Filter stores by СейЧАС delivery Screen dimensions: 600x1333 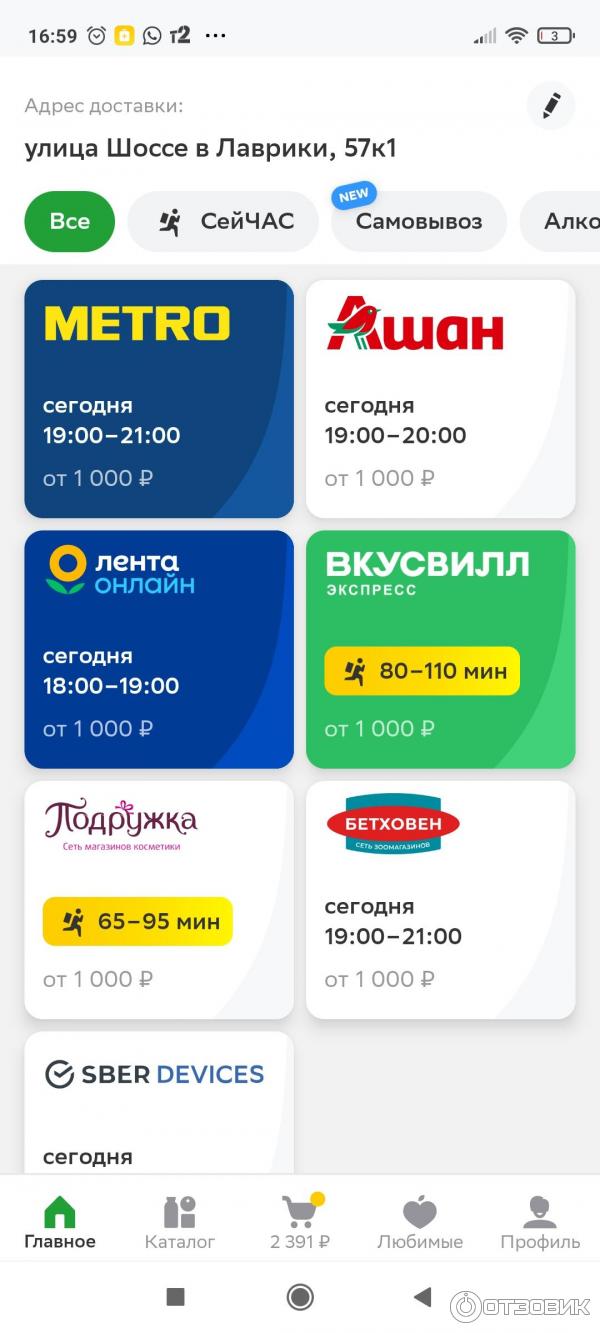click(224, 221)
